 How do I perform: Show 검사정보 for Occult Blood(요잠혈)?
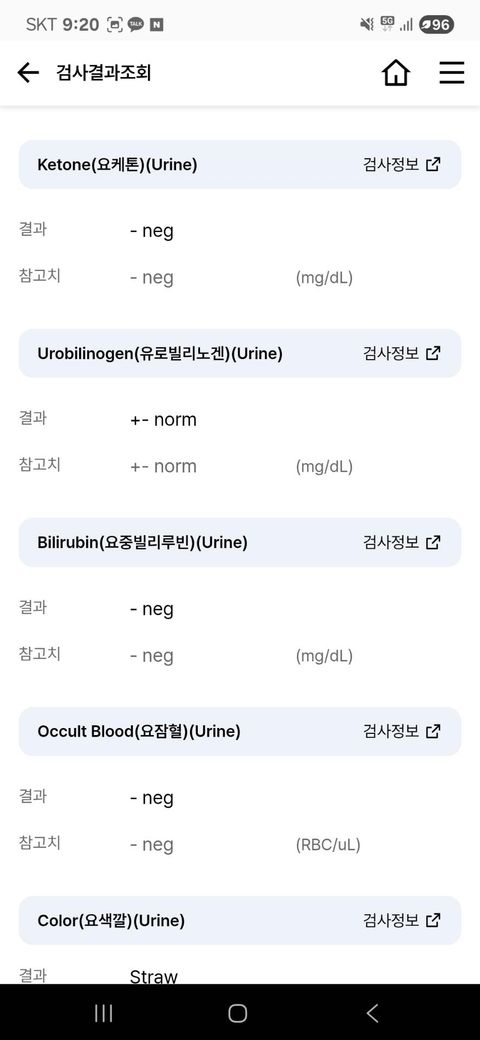[x=402, y=732]
